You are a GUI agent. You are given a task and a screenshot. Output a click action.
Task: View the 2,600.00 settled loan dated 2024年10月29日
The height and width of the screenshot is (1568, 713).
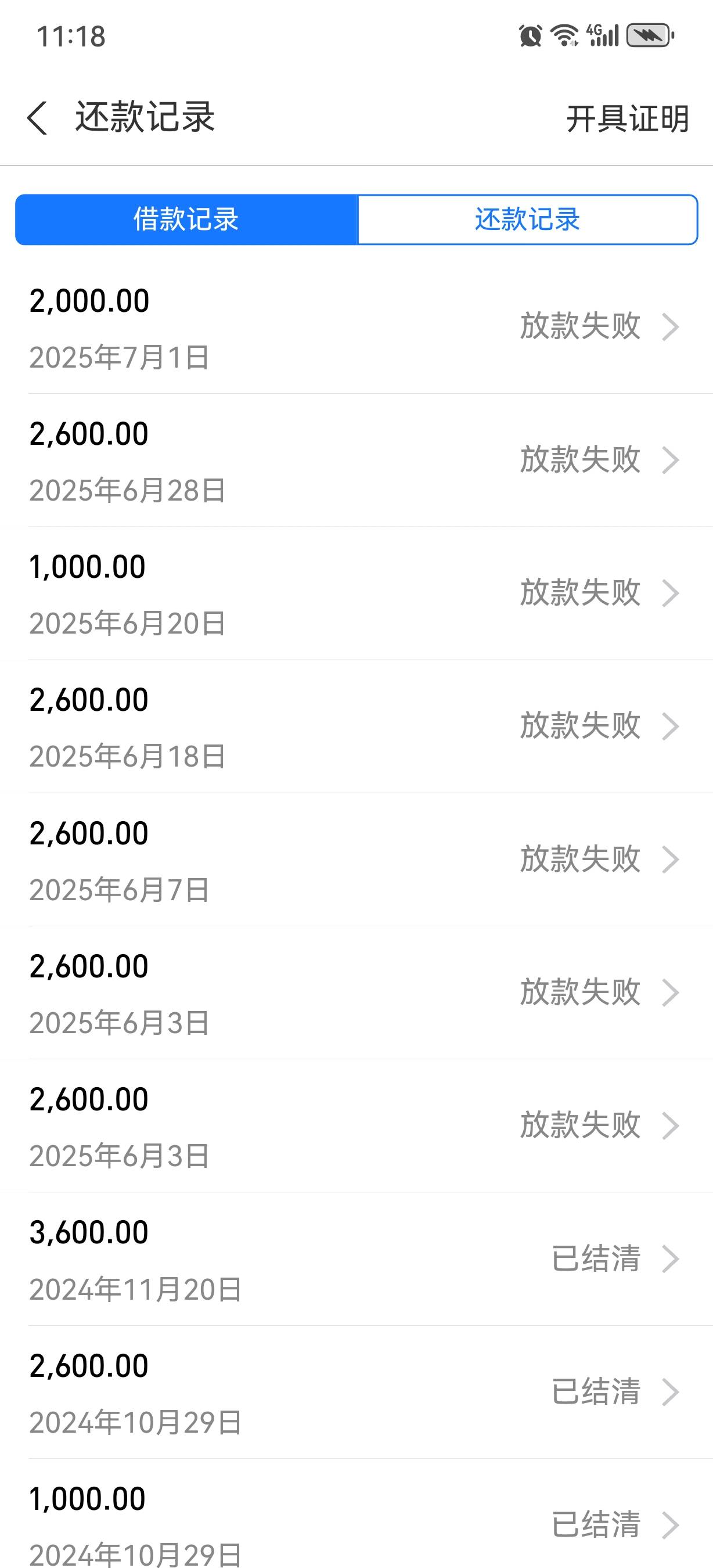tap(356, 1393)
